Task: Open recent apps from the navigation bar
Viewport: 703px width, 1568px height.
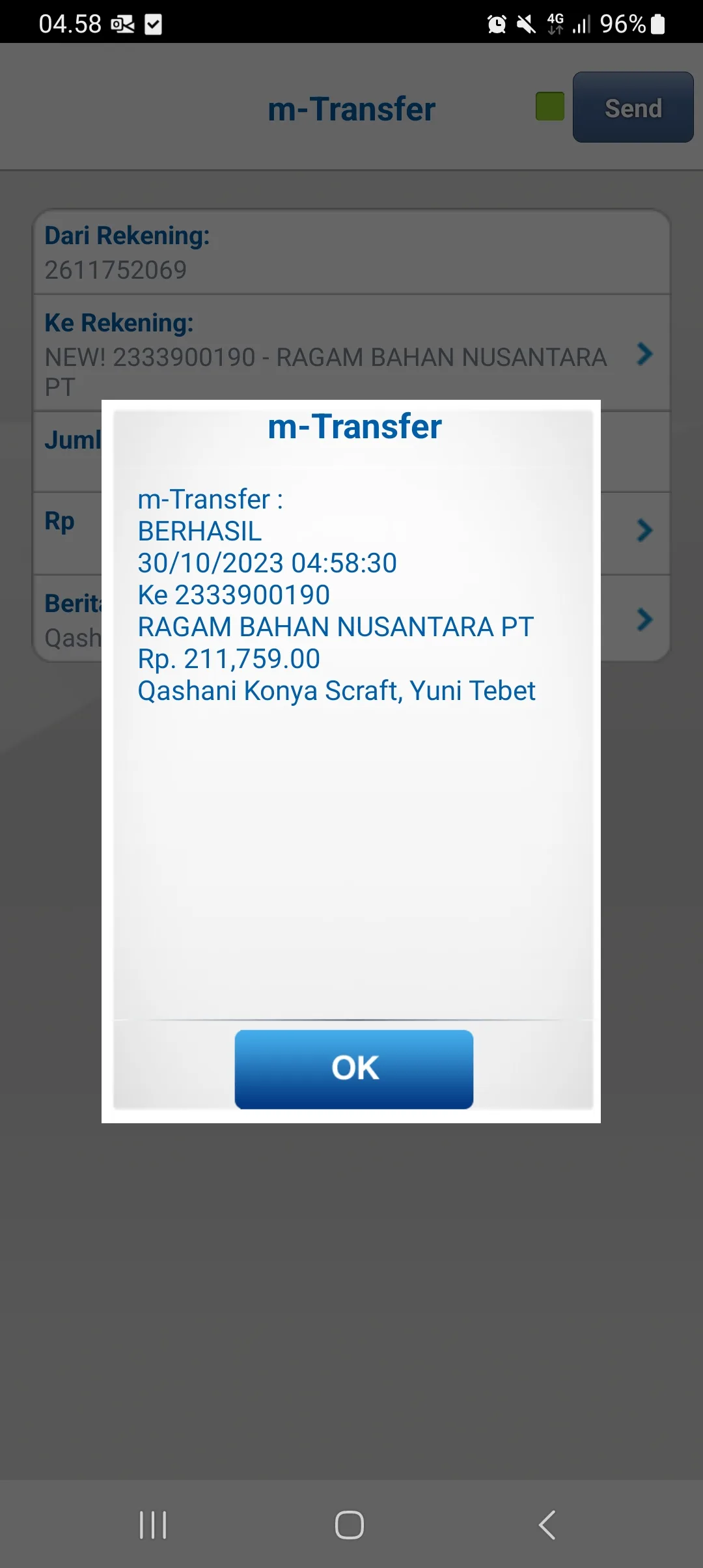Action: tap(153, 1525)
